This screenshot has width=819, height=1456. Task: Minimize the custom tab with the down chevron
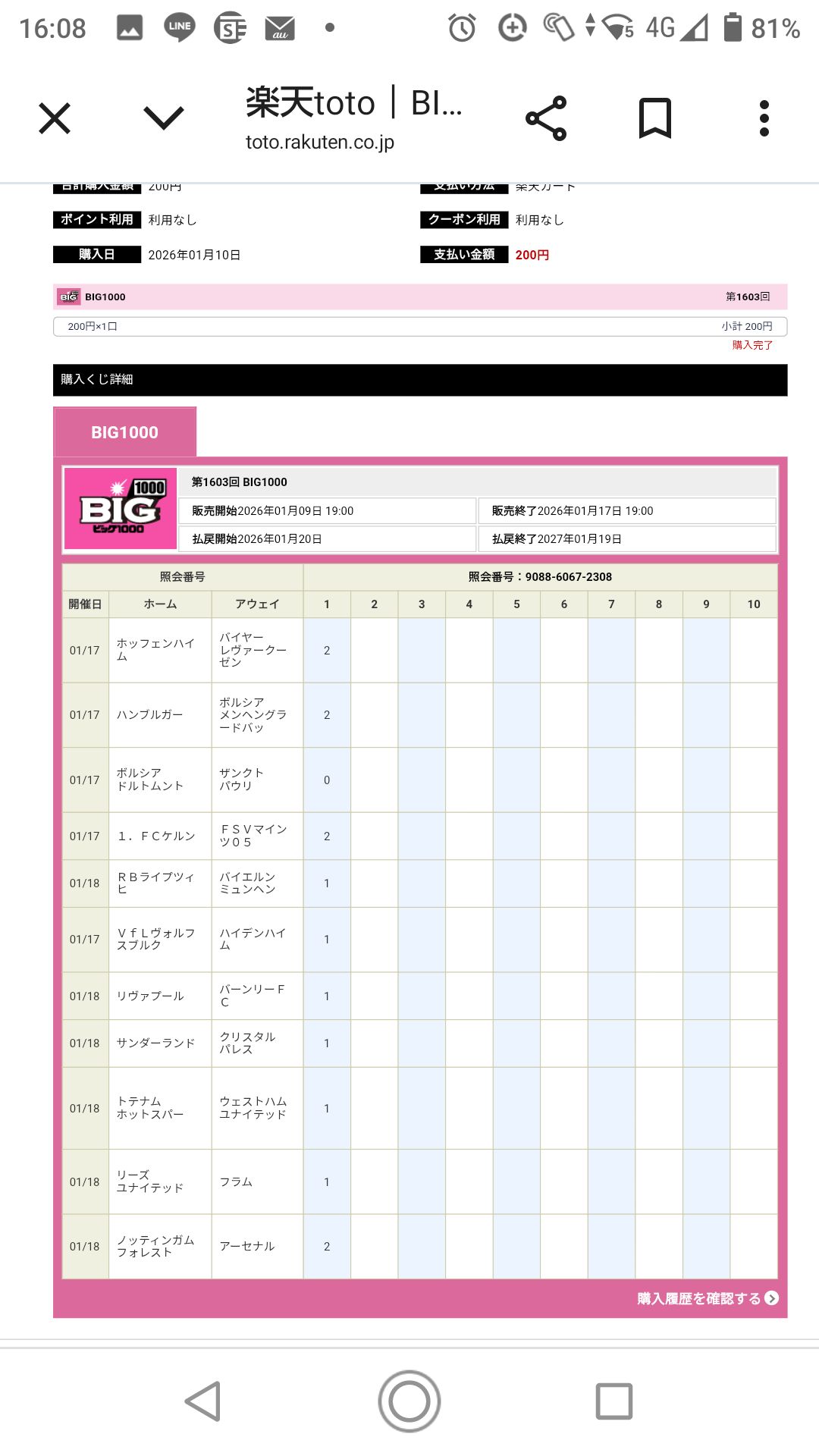164,118
